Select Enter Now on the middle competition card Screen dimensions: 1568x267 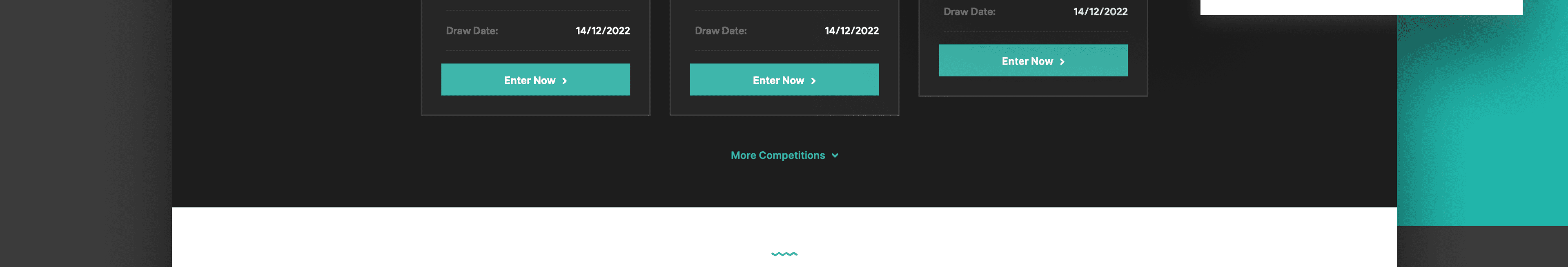pos(784,80)
